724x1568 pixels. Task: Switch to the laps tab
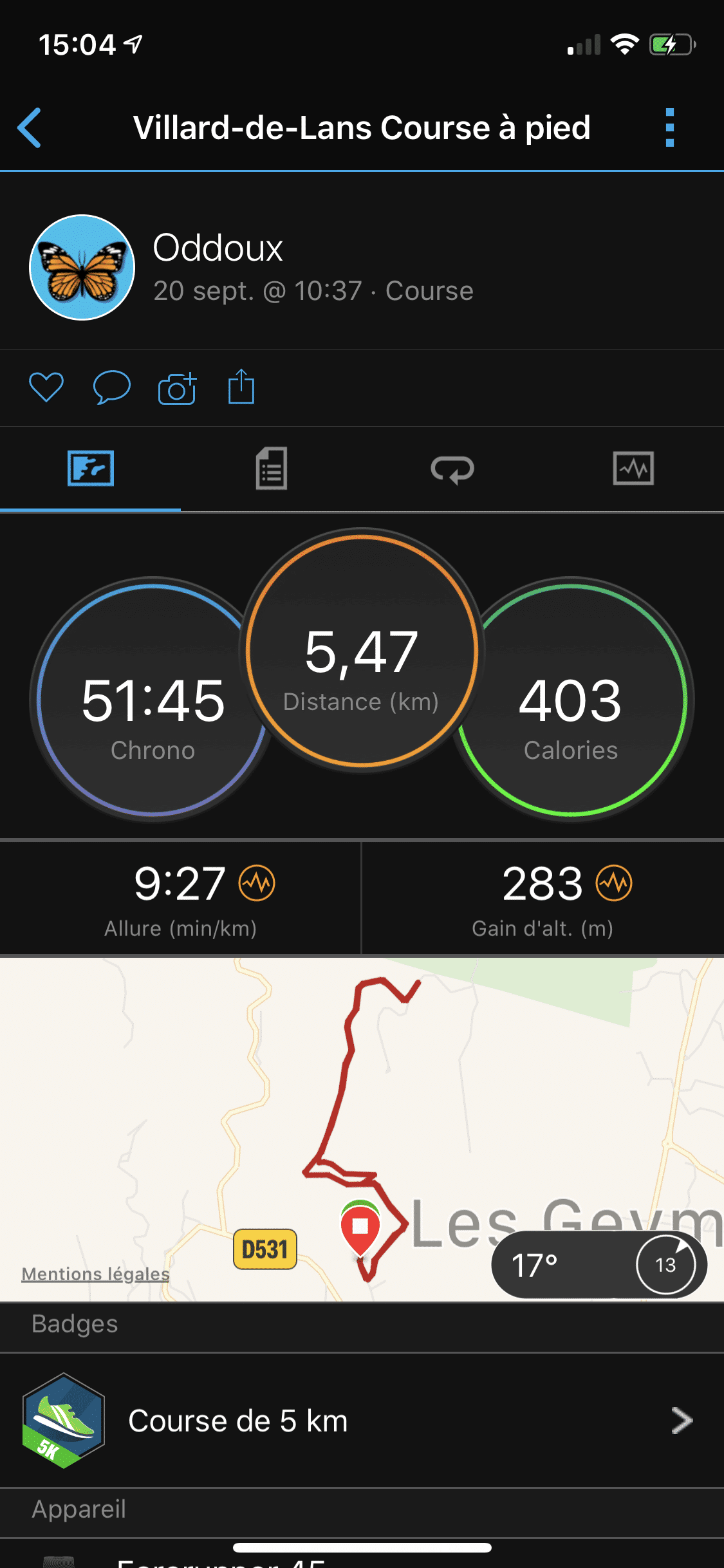click(x=452, y=469)
